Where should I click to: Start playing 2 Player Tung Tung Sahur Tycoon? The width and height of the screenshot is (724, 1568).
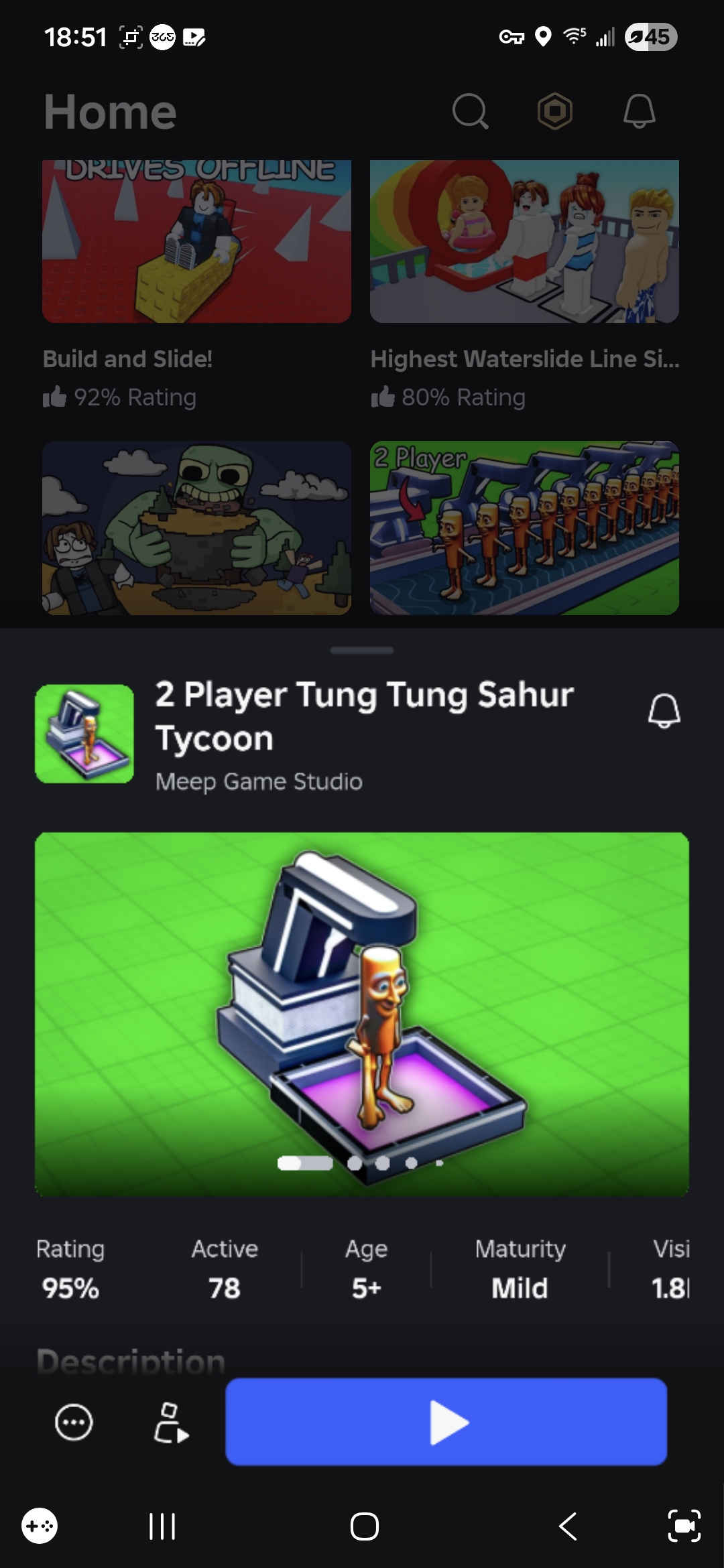click(x=446, y=1421)
